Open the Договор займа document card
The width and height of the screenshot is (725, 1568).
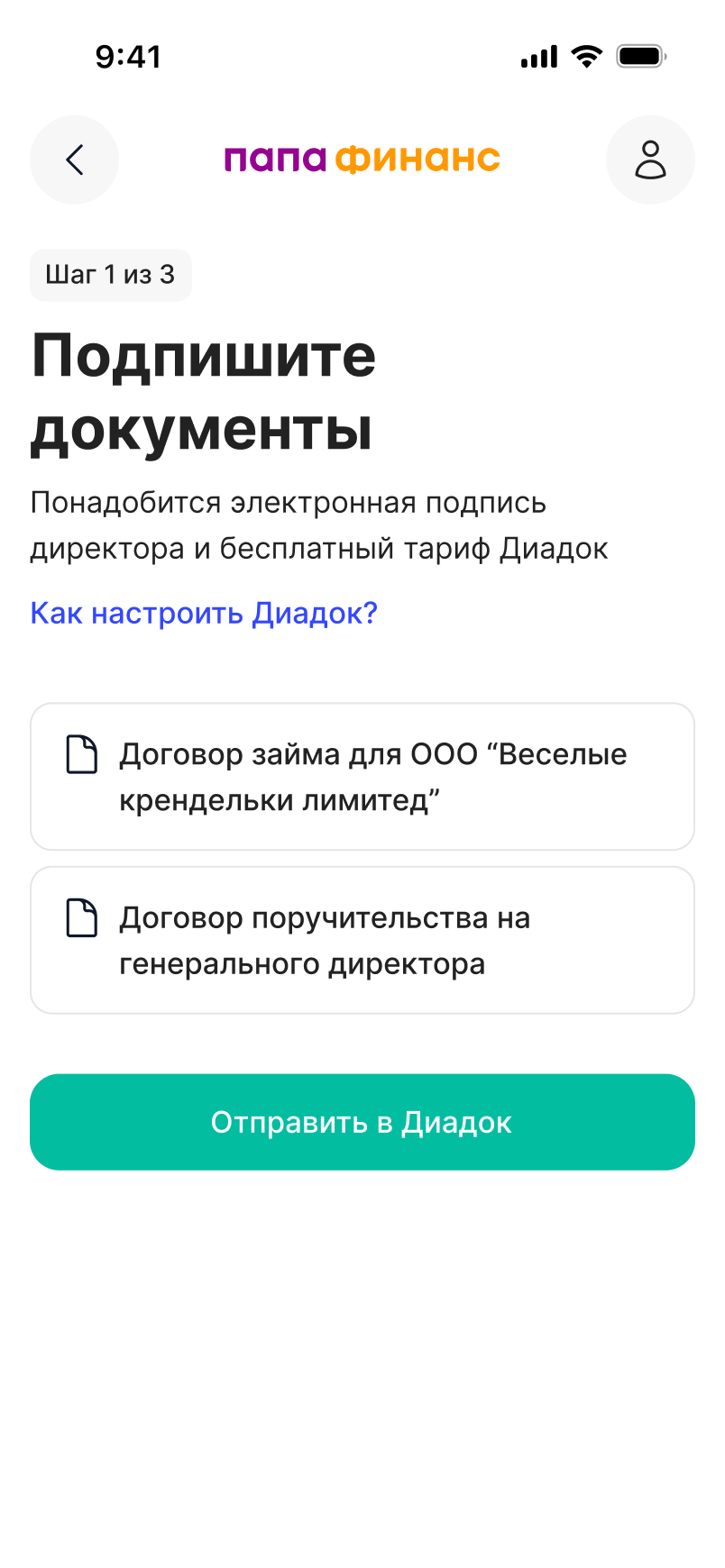point(362,776)
